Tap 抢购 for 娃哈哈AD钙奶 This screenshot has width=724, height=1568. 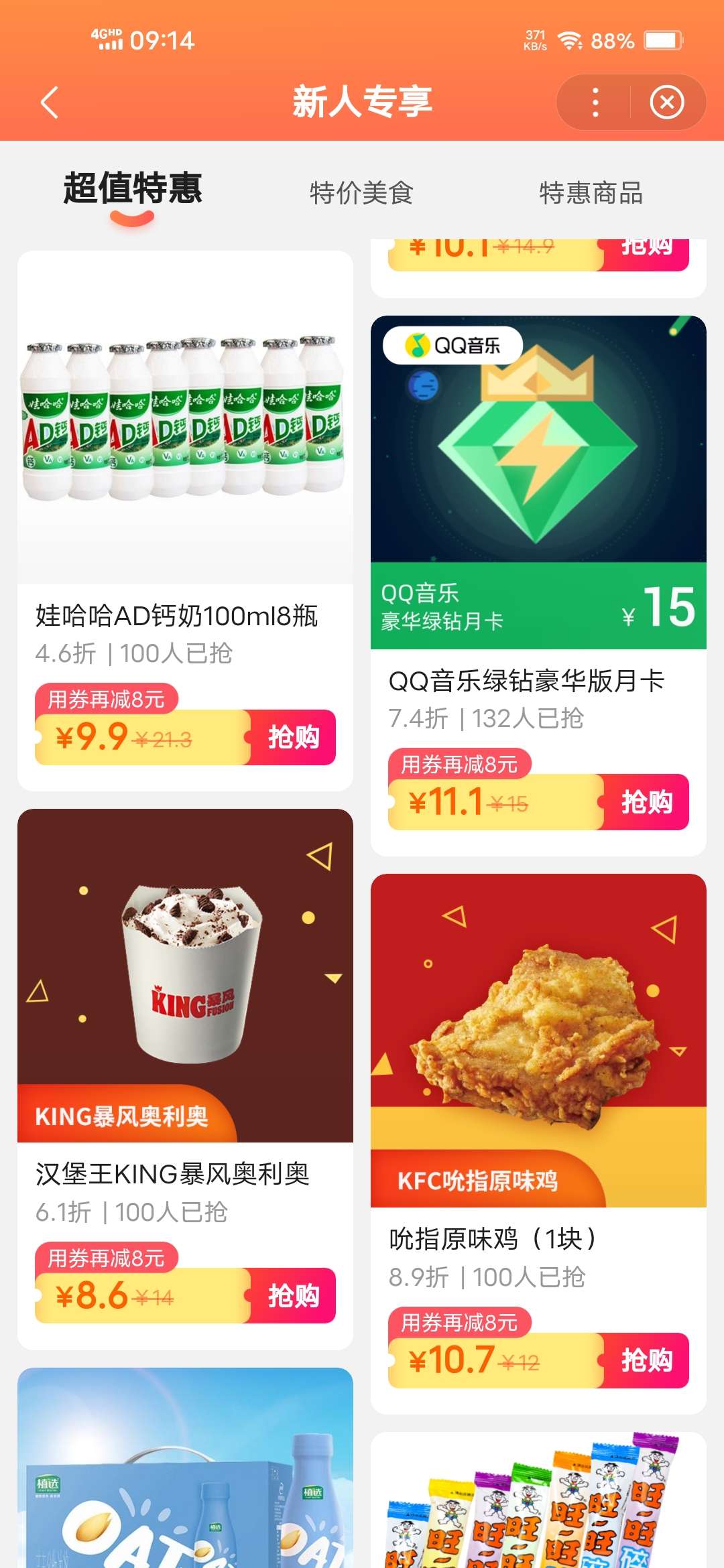click(x=294, y=737)
